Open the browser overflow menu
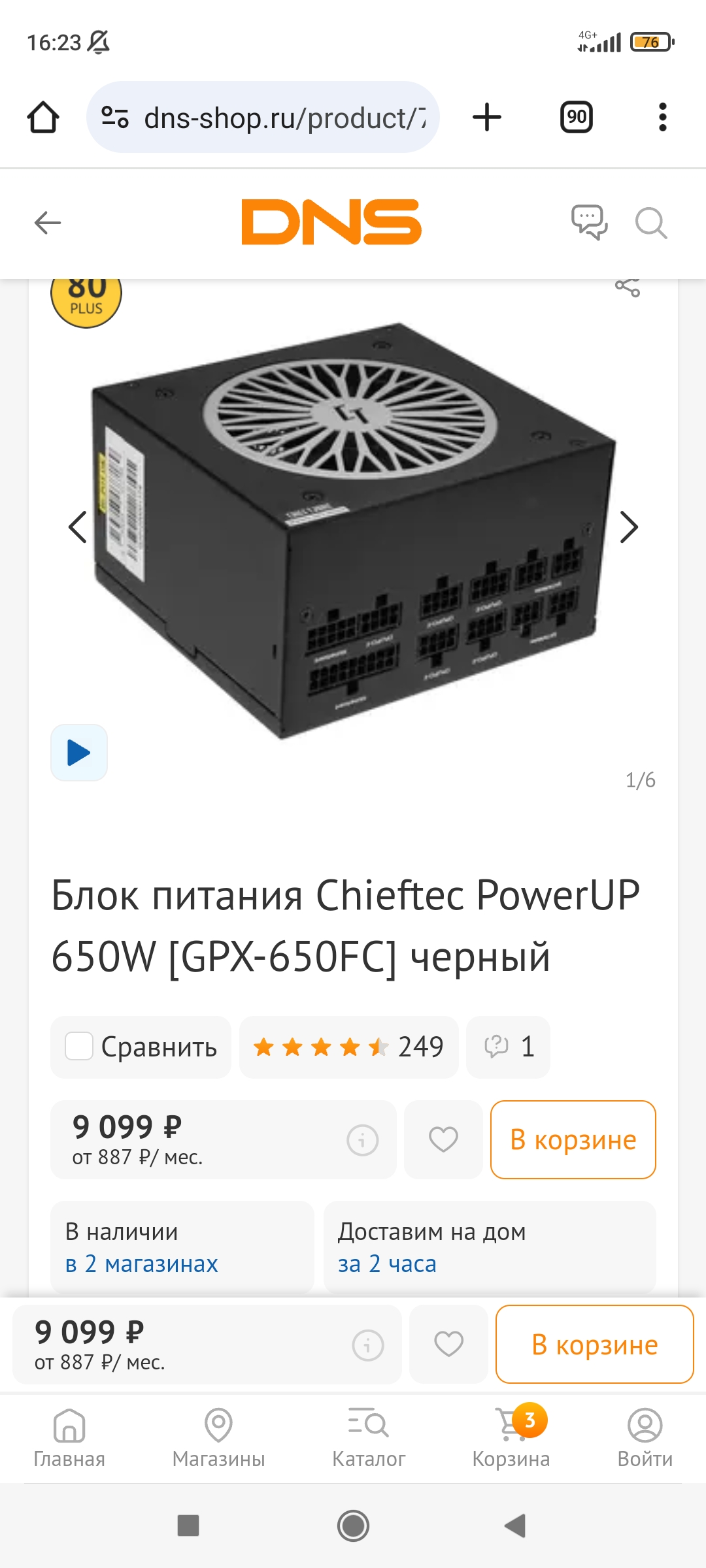706x1568 pixels. pyautogui.click(x=662, y=117)
